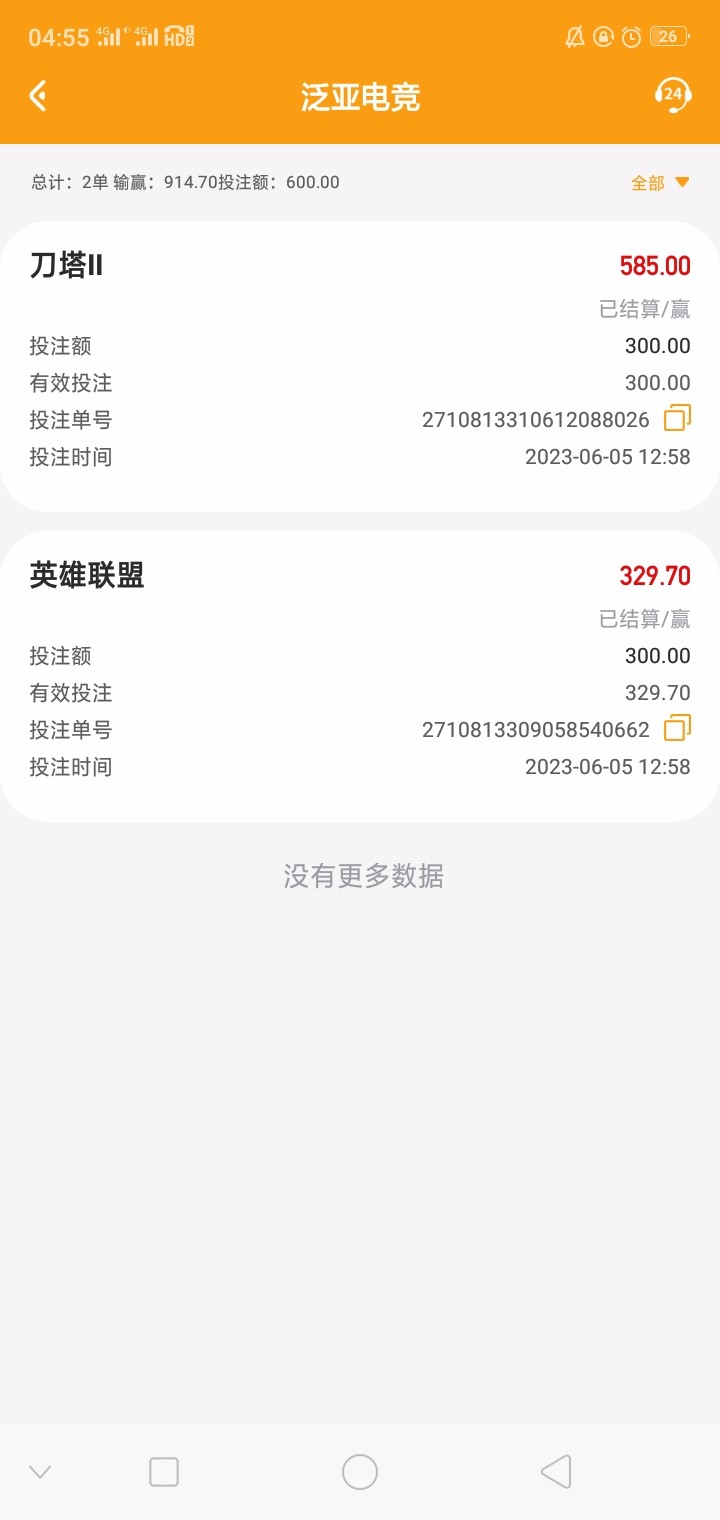
Task: Open recent apps via square button
Action: (x=164, y=1471)
